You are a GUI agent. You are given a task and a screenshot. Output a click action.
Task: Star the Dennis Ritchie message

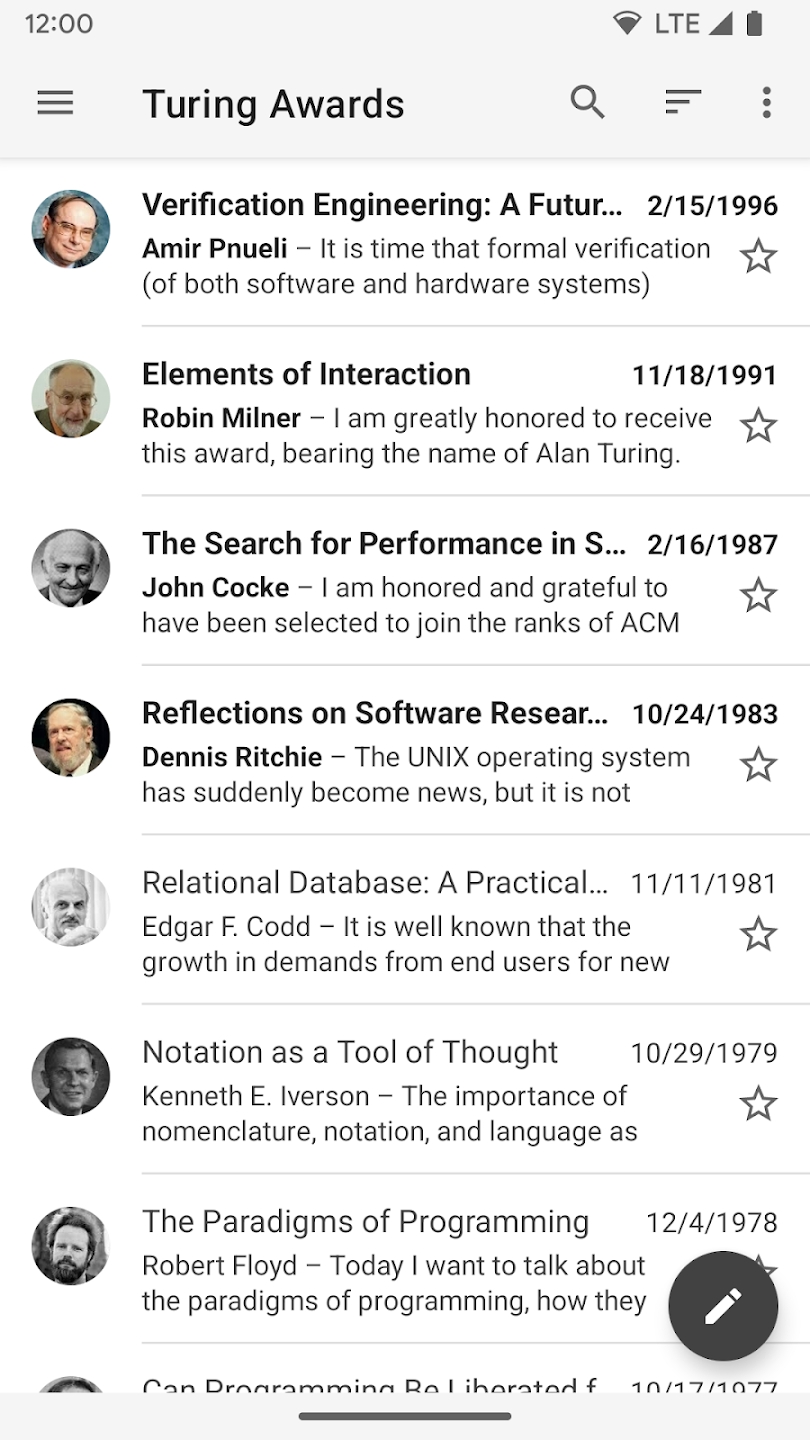coord(758,765)
